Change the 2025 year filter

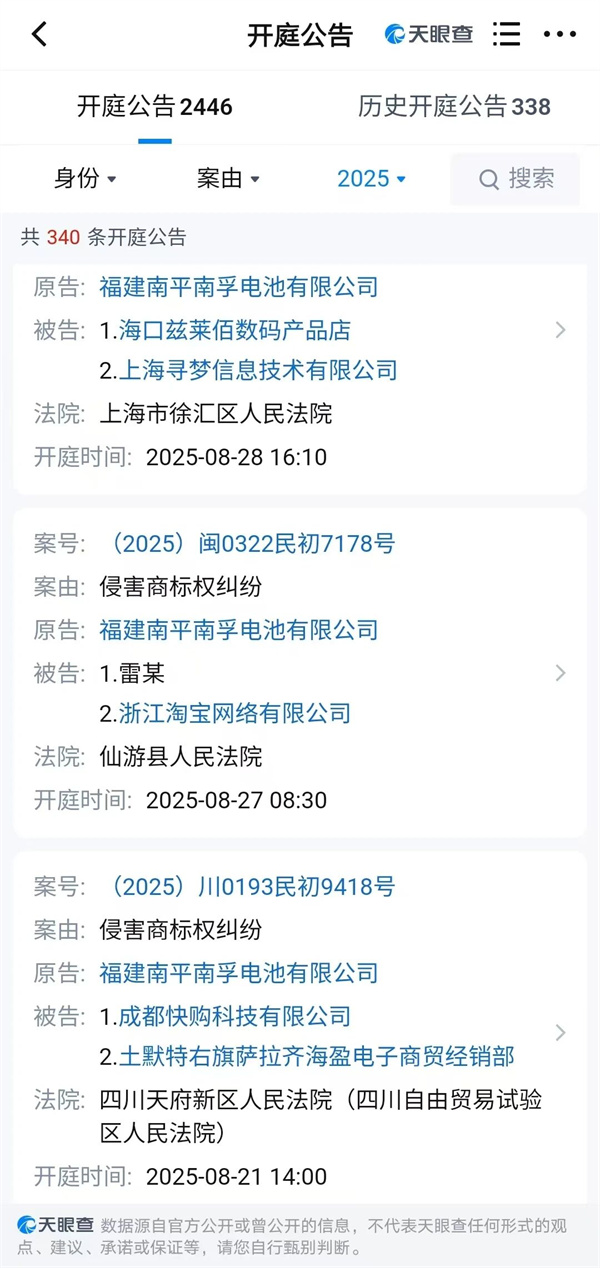[371, 179]
